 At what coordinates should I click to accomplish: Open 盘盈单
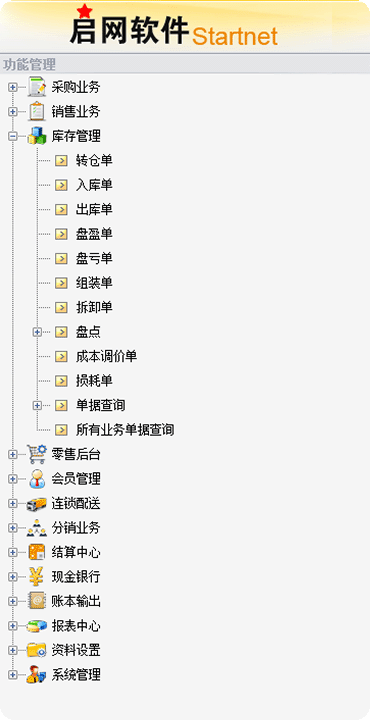94,234
